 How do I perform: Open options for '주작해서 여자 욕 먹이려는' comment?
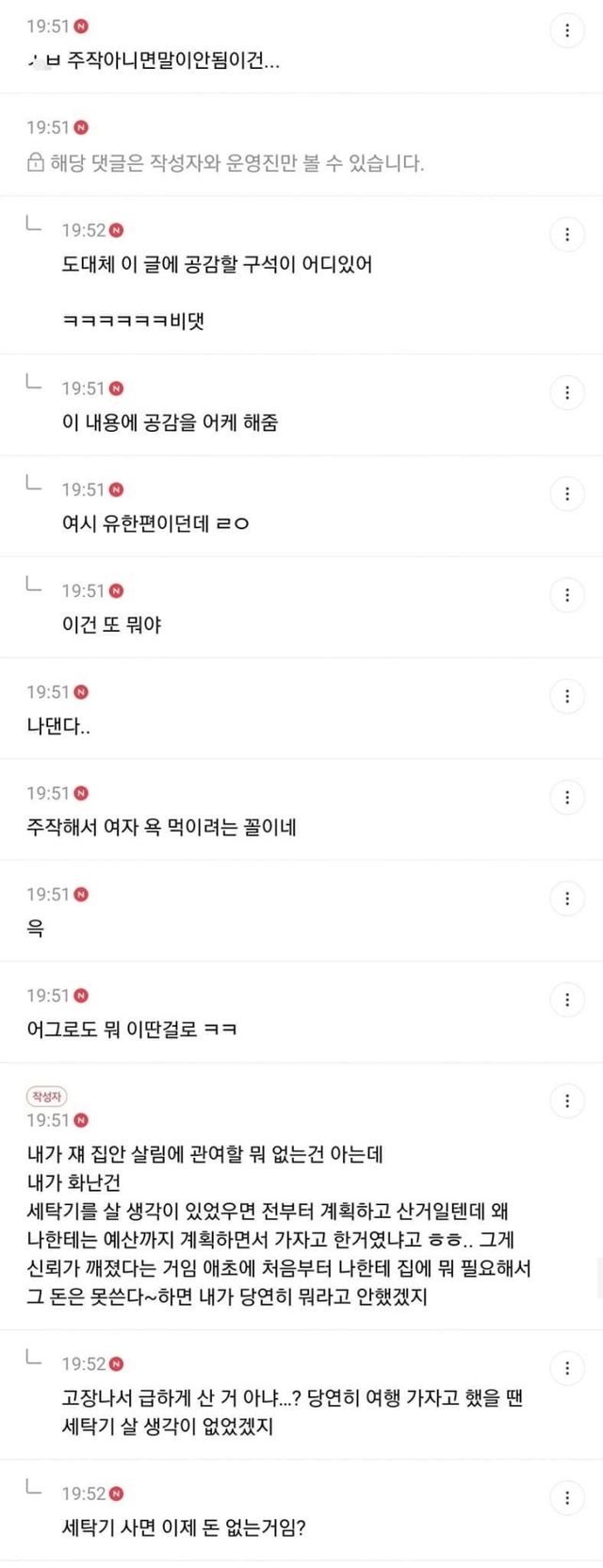tap(567, 798)
